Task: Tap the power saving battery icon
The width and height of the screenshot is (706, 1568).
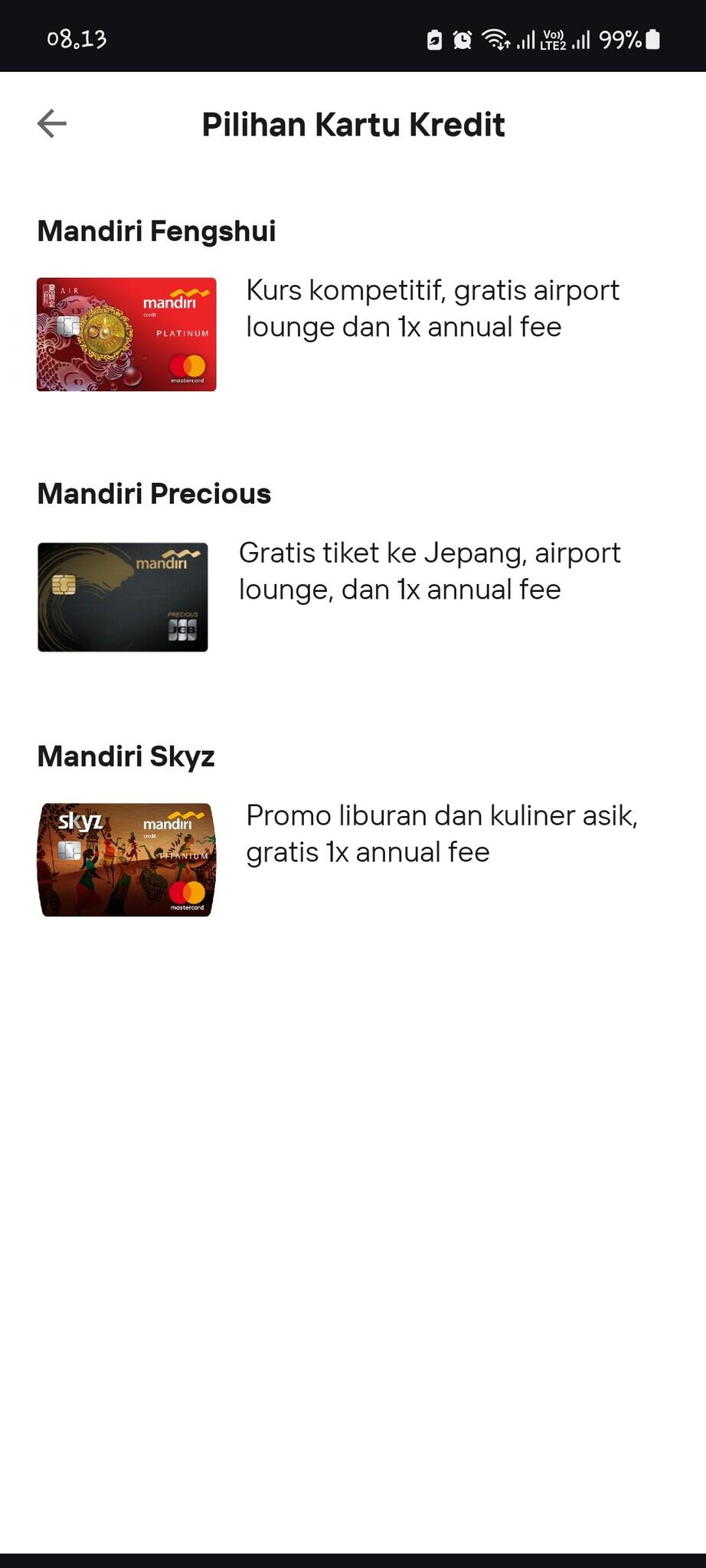Action: click(434, 40)
